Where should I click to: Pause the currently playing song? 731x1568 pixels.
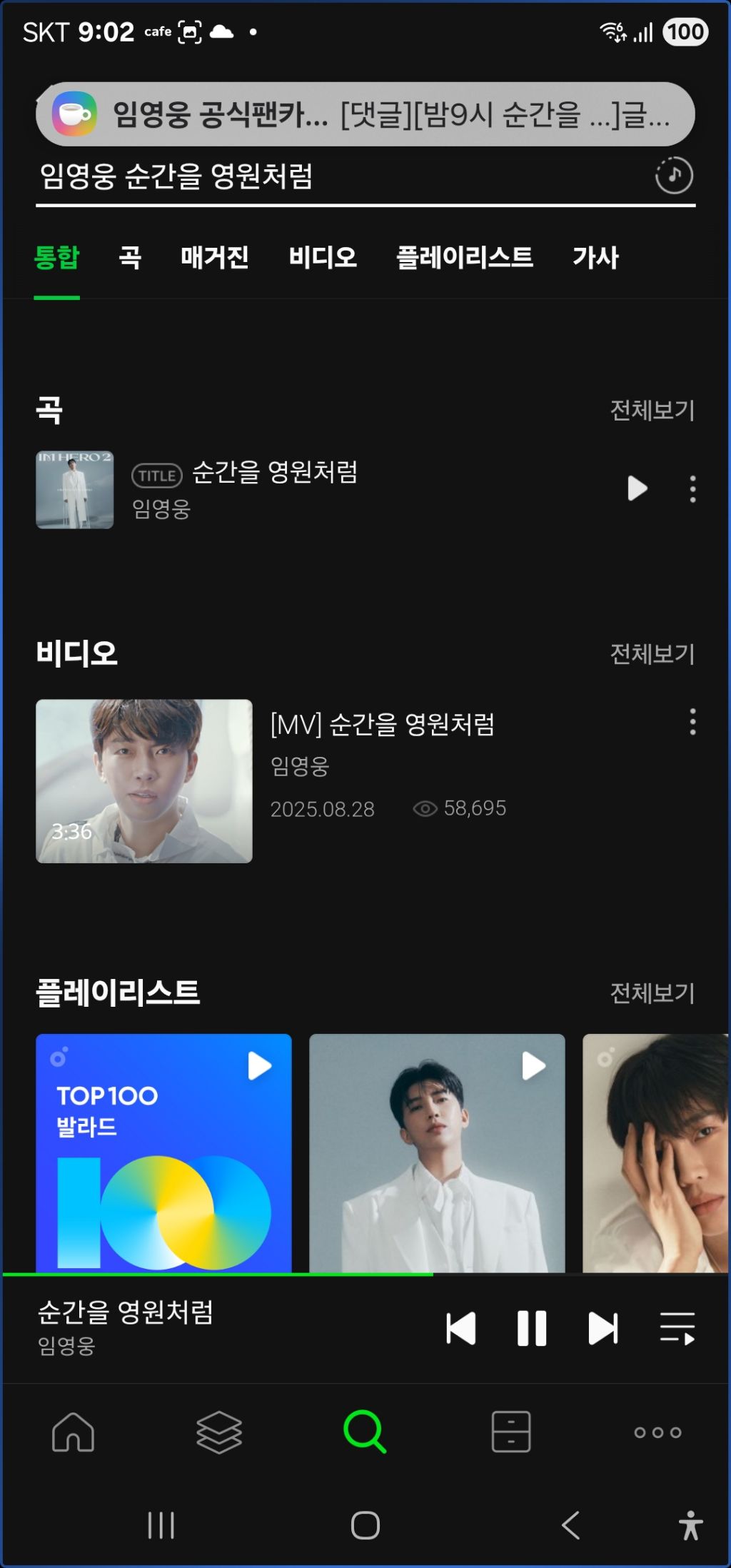tap(532, 1329)
